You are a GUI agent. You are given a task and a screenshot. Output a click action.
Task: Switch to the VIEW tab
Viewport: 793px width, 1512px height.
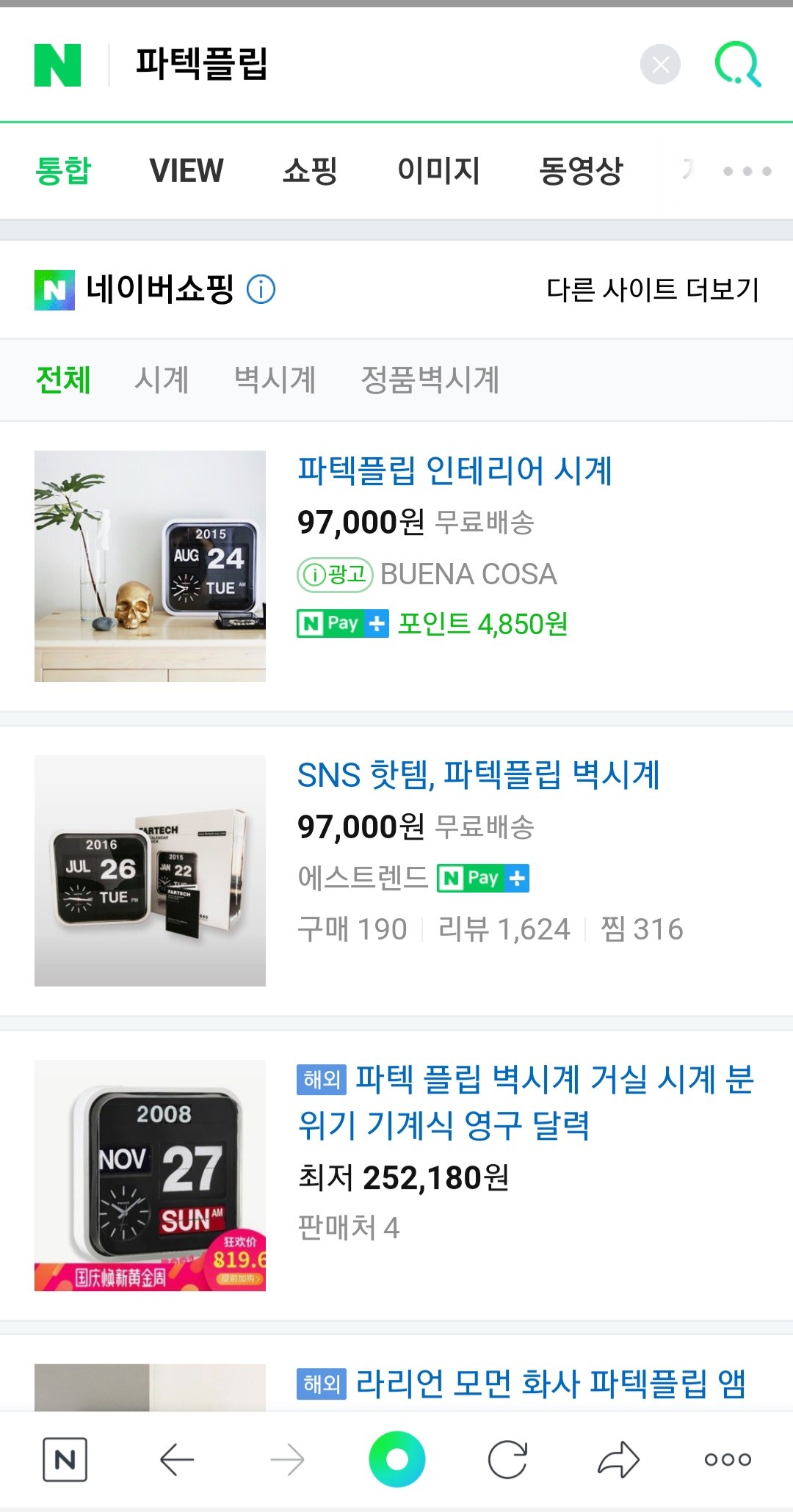[x=187, y=170]
